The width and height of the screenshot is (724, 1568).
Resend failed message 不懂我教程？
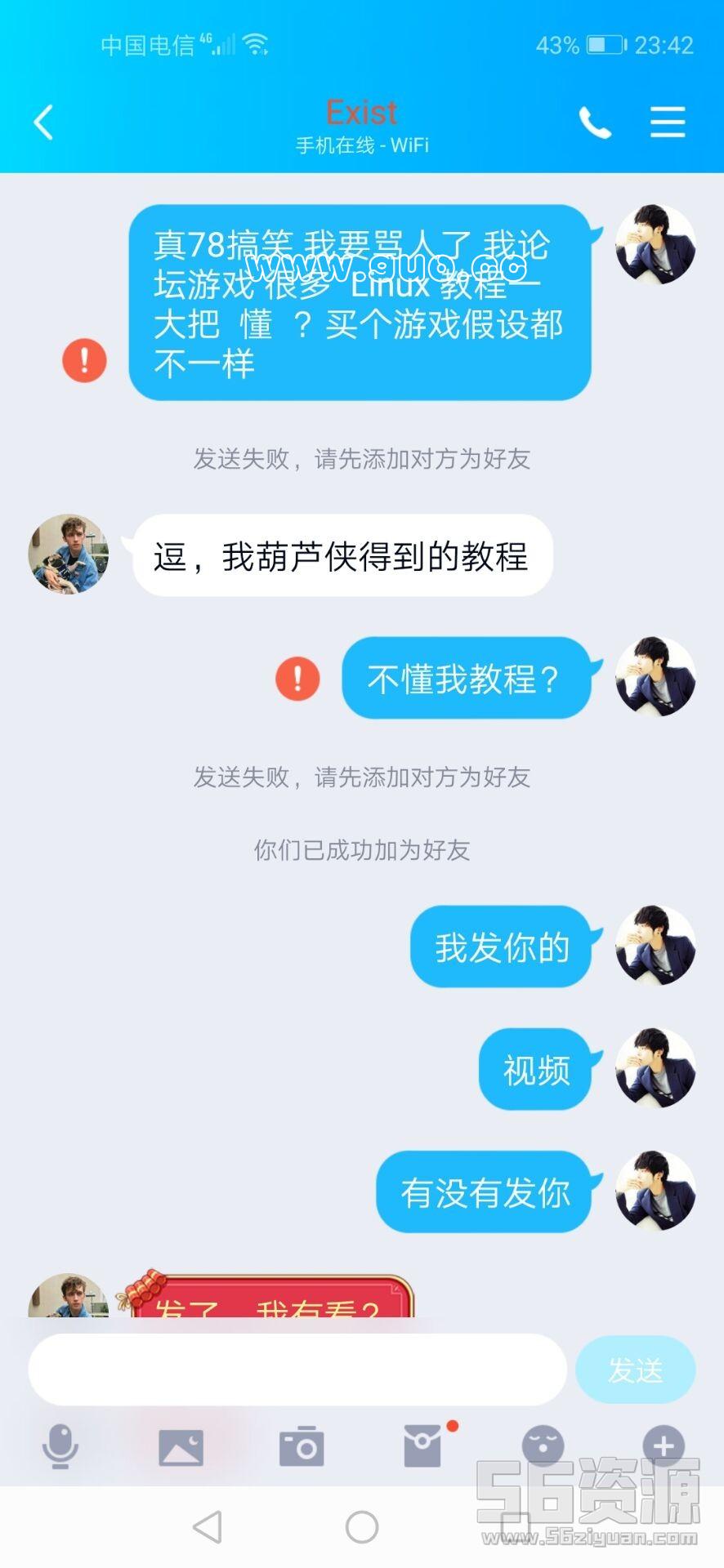tap(297, 679)
